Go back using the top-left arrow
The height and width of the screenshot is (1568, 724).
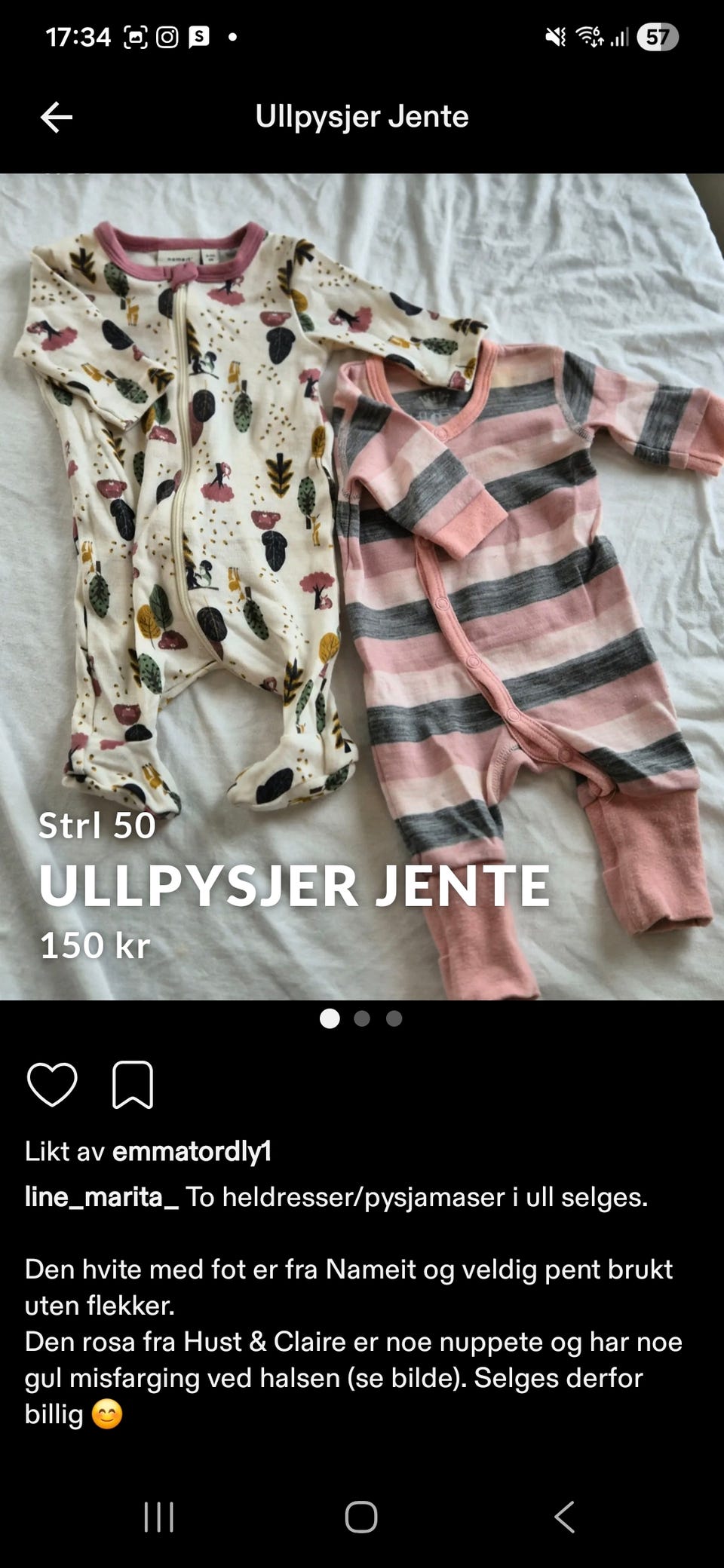[54, 118]
